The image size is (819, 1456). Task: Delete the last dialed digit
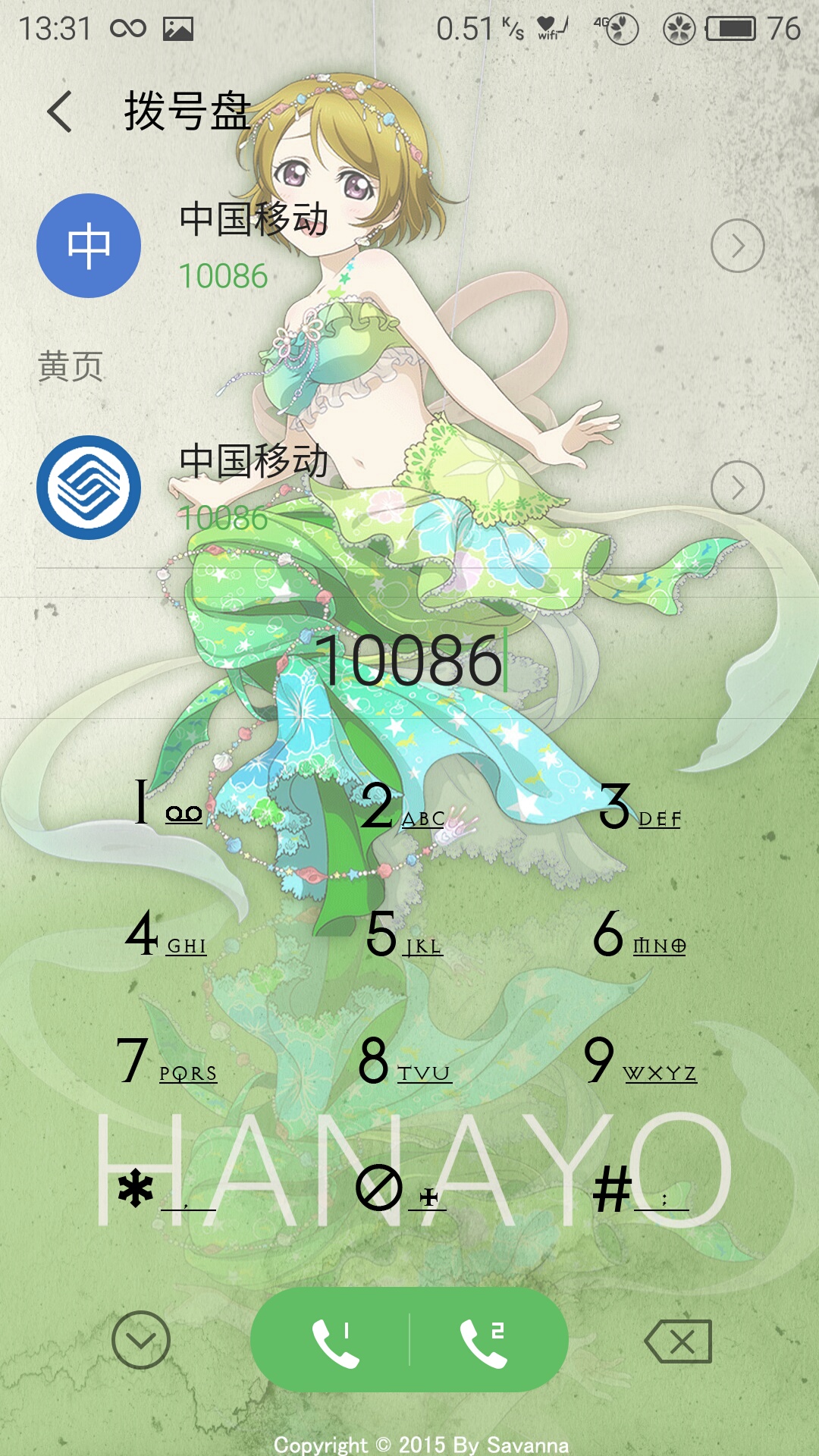(678, 1341)
